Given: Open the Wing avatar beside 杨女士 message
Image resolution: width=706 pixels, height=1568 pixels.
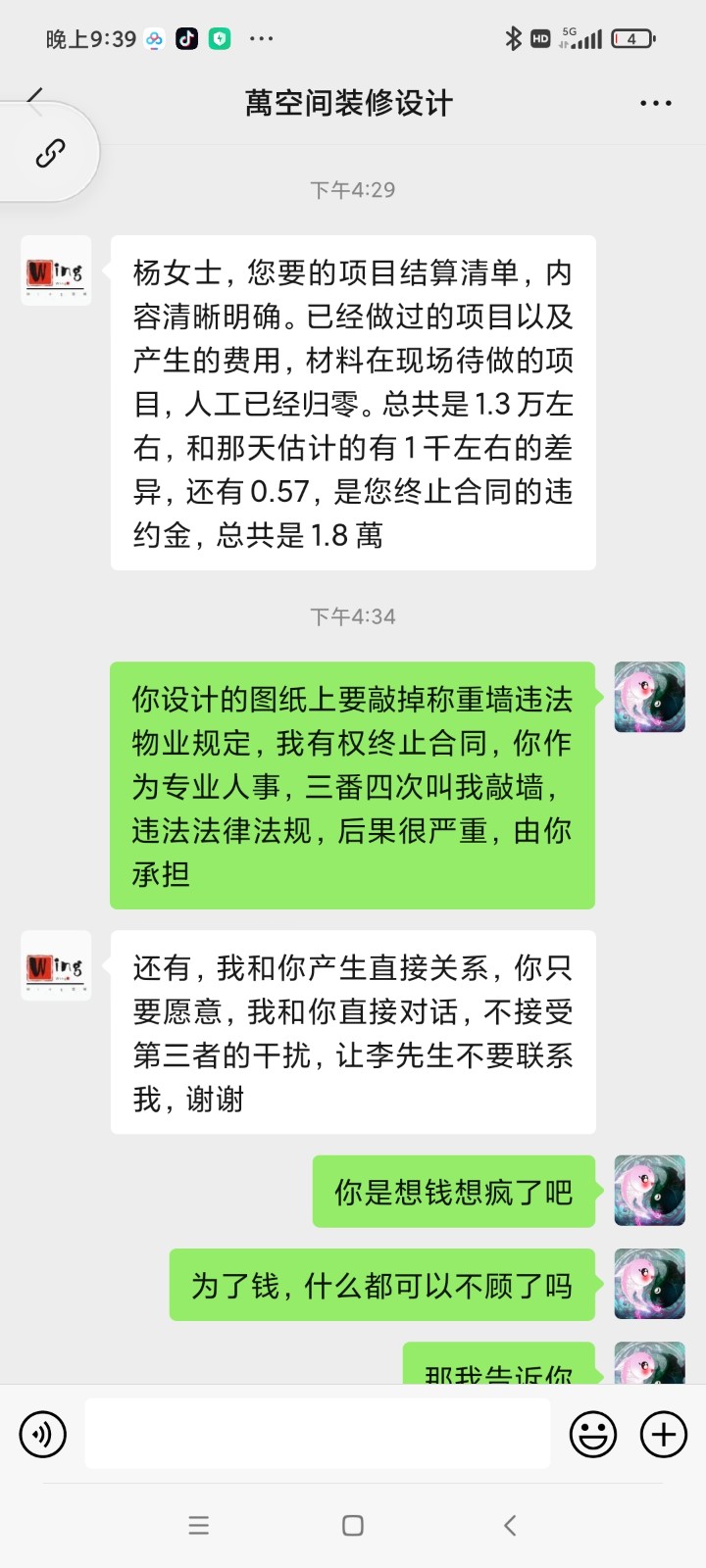Looking at the screenshot, I should (56, 270).
